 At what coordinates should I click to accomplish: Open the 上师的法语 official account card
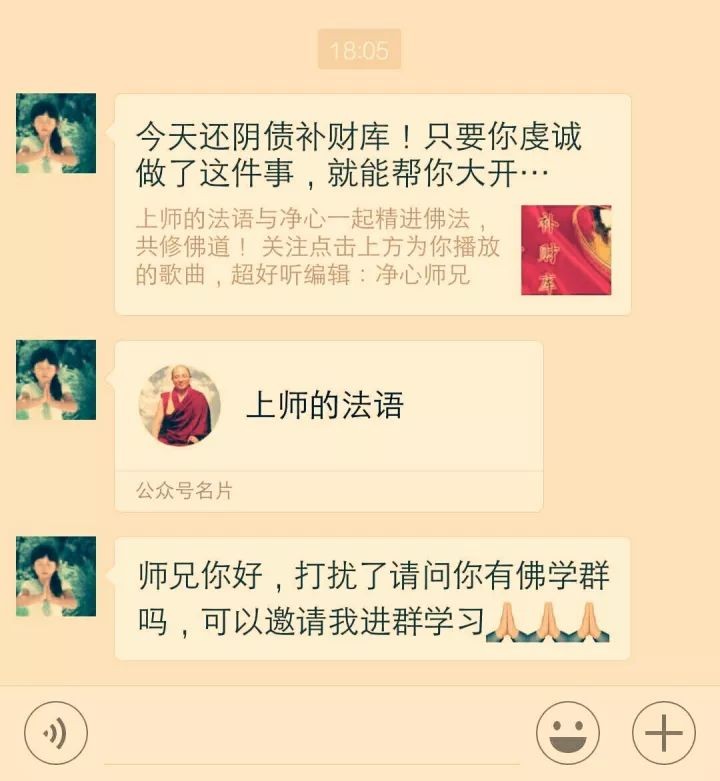(330, 407)
